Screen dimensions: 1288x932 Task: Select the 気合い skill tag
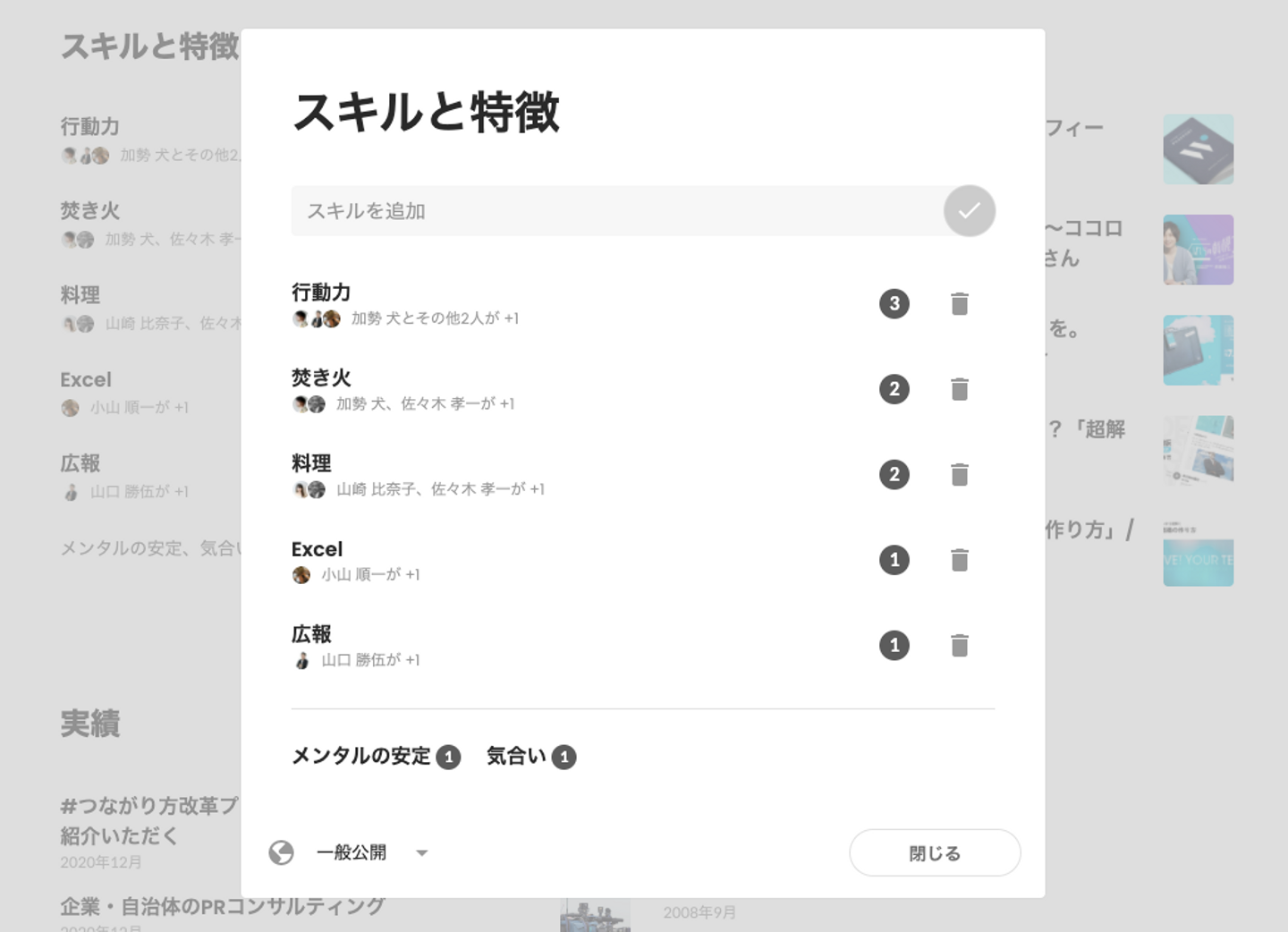click(x=517, y=756)
